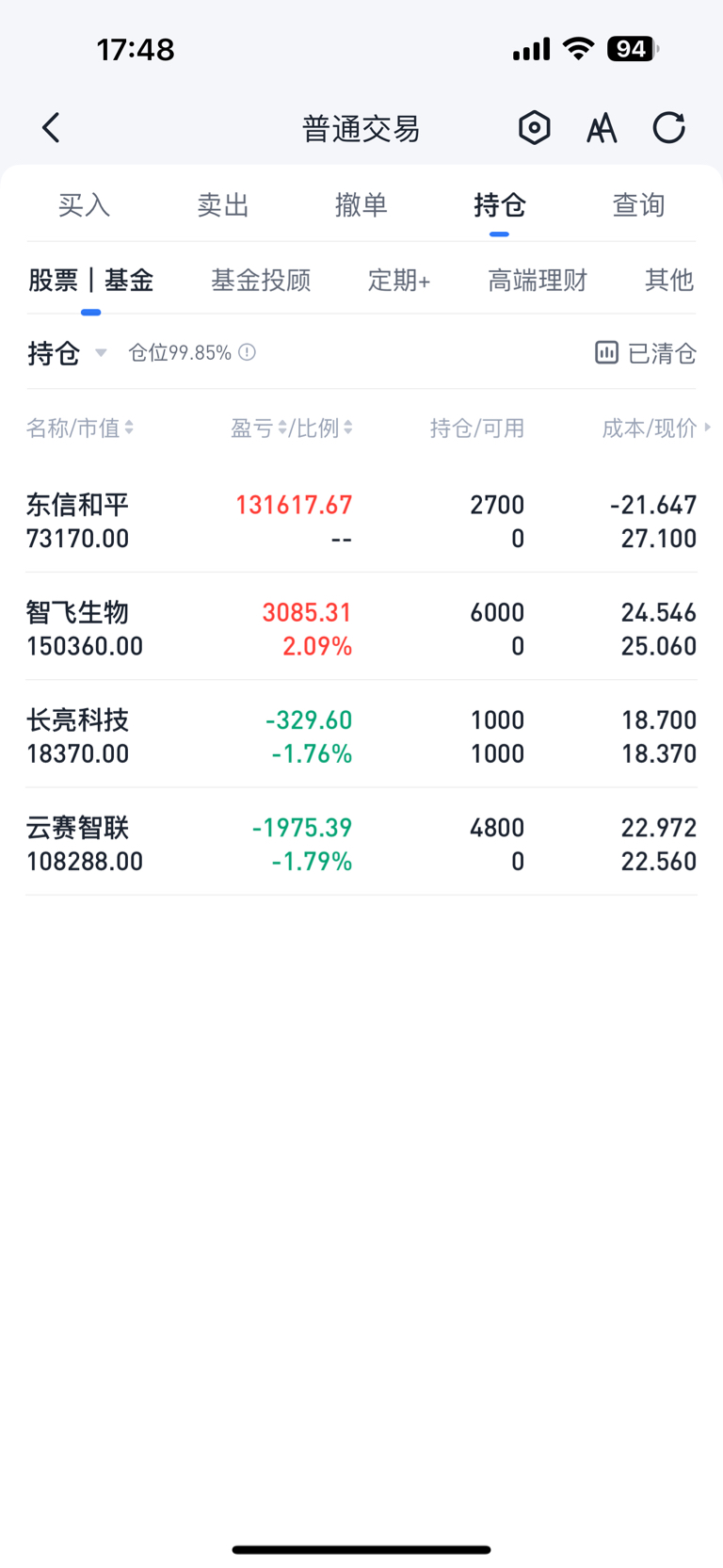Screen dimensions: 723x1568
Task: Open 已清仓 cleared positions
Action: tap(646, 353)
